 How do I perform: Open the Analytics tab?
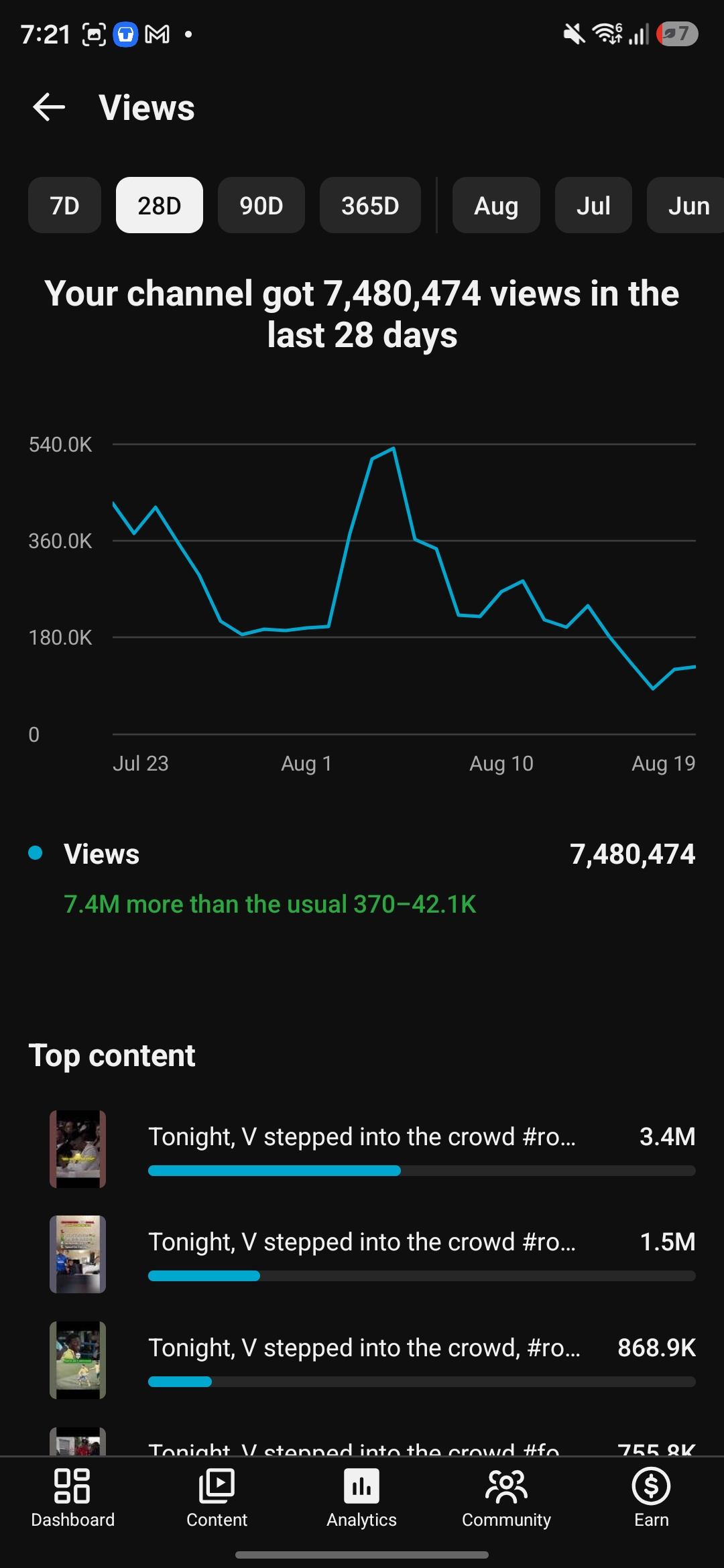click(362, 1498)
